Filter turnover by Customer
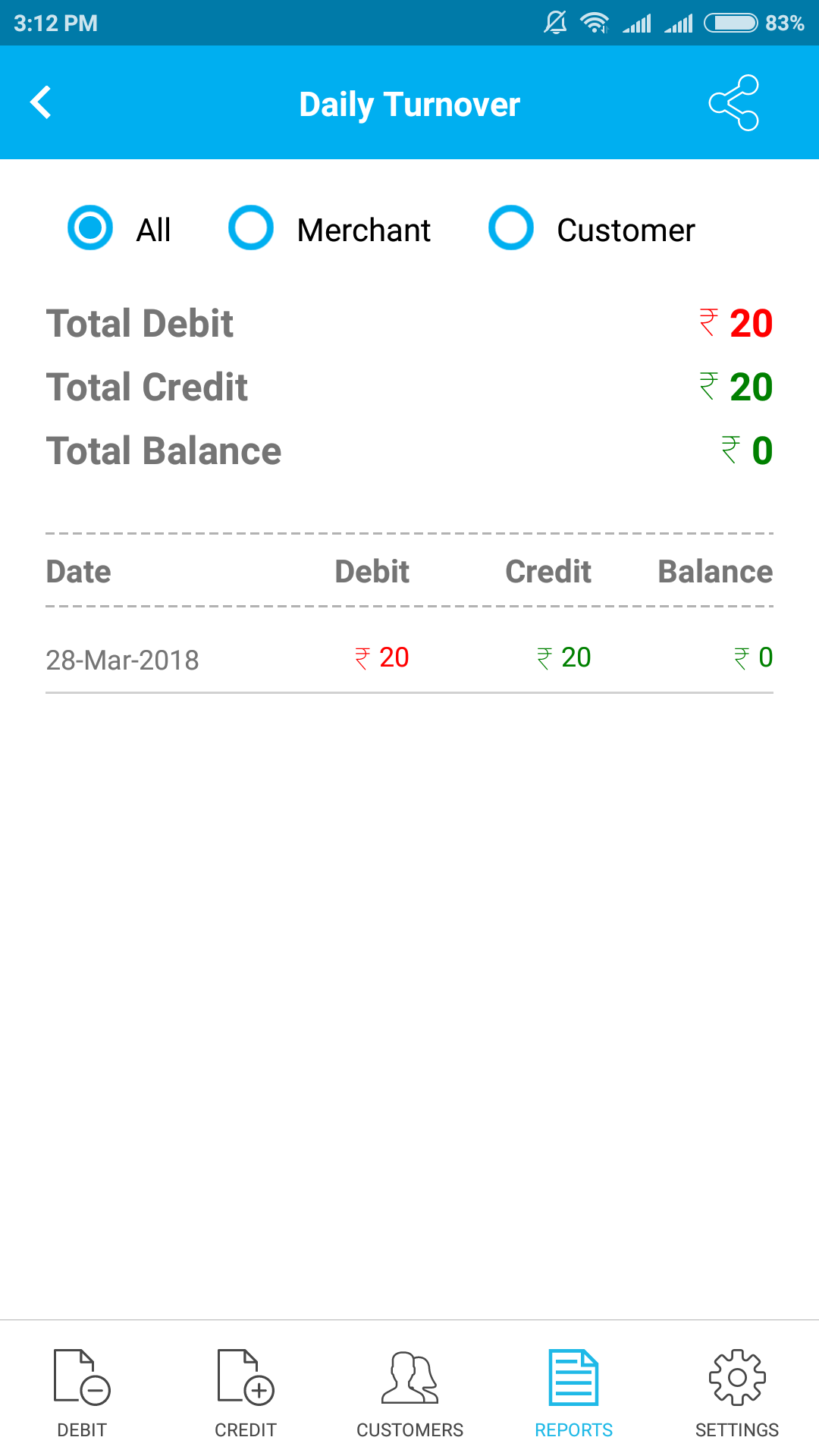 point(512,227)
